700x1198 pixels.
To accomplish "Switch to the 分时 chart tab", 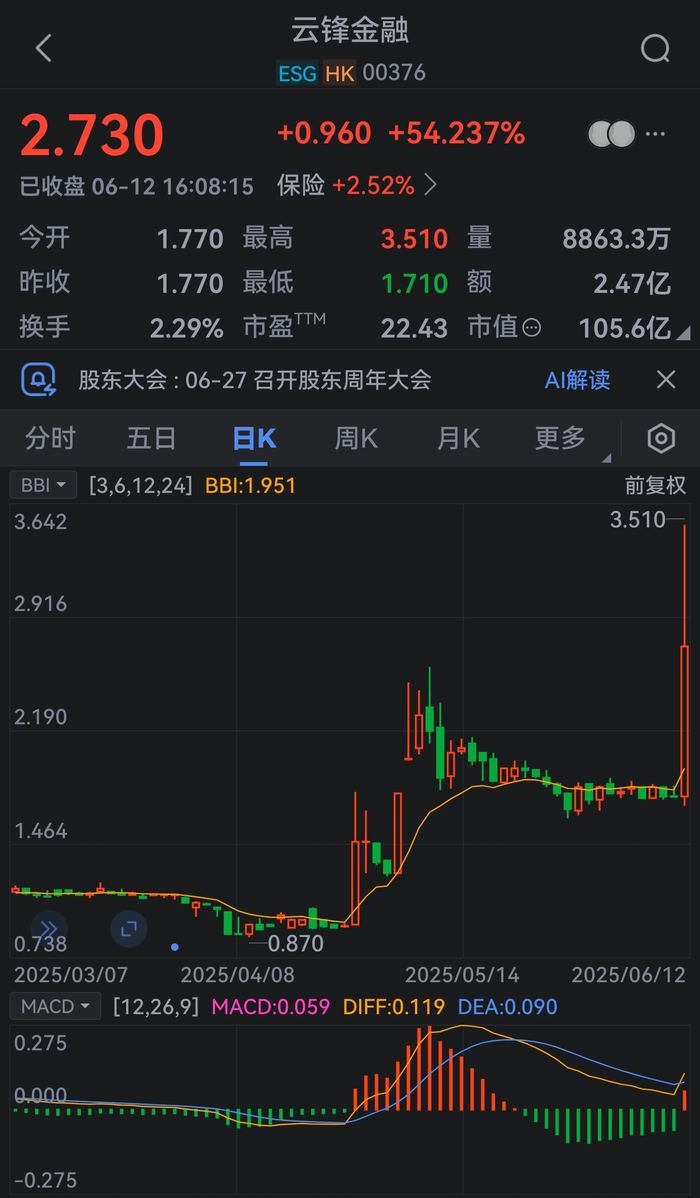I will (50, 438).
